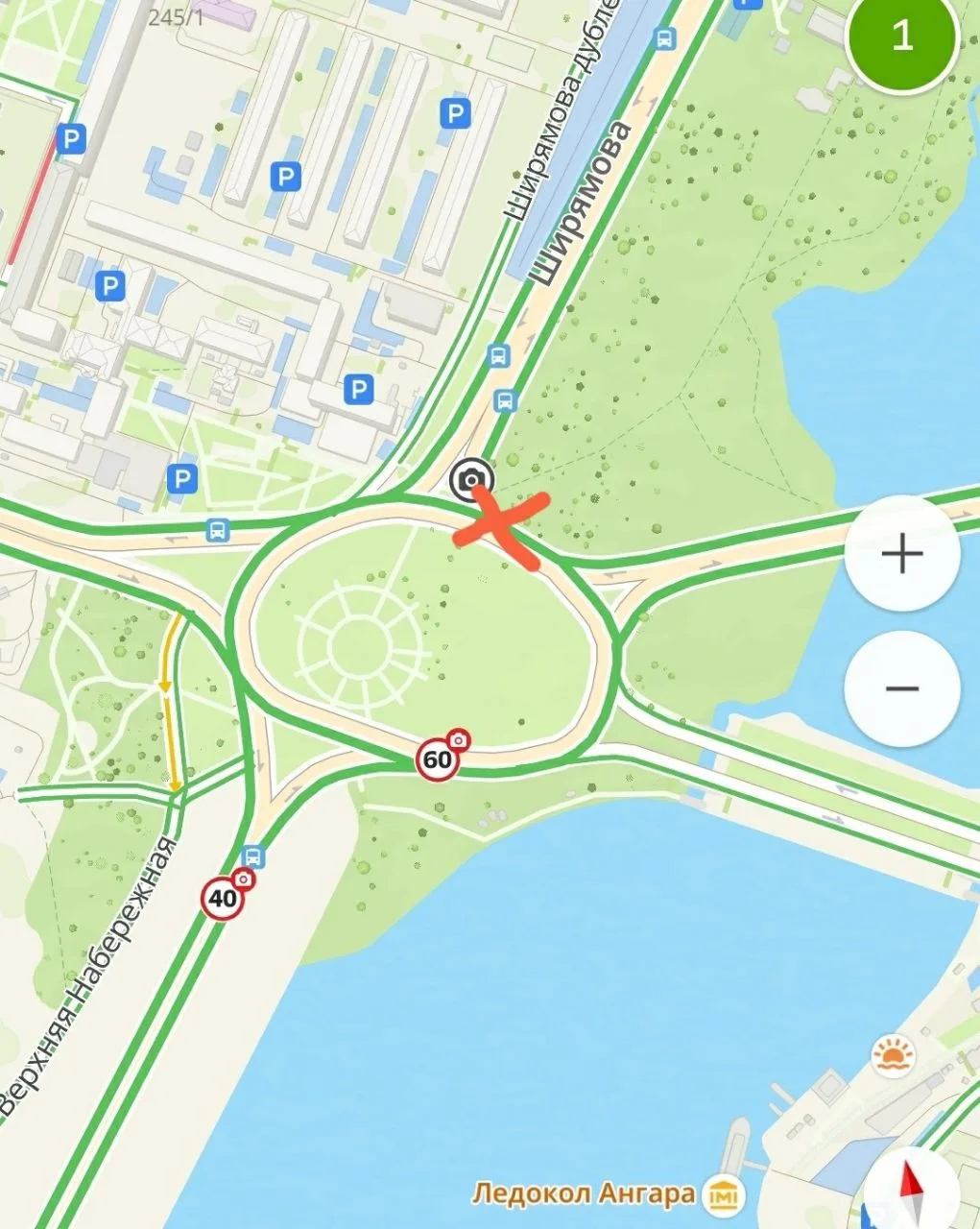Open the 60 speed limit camera marker
980x1229 pixels.
click(x=440, y=758)
